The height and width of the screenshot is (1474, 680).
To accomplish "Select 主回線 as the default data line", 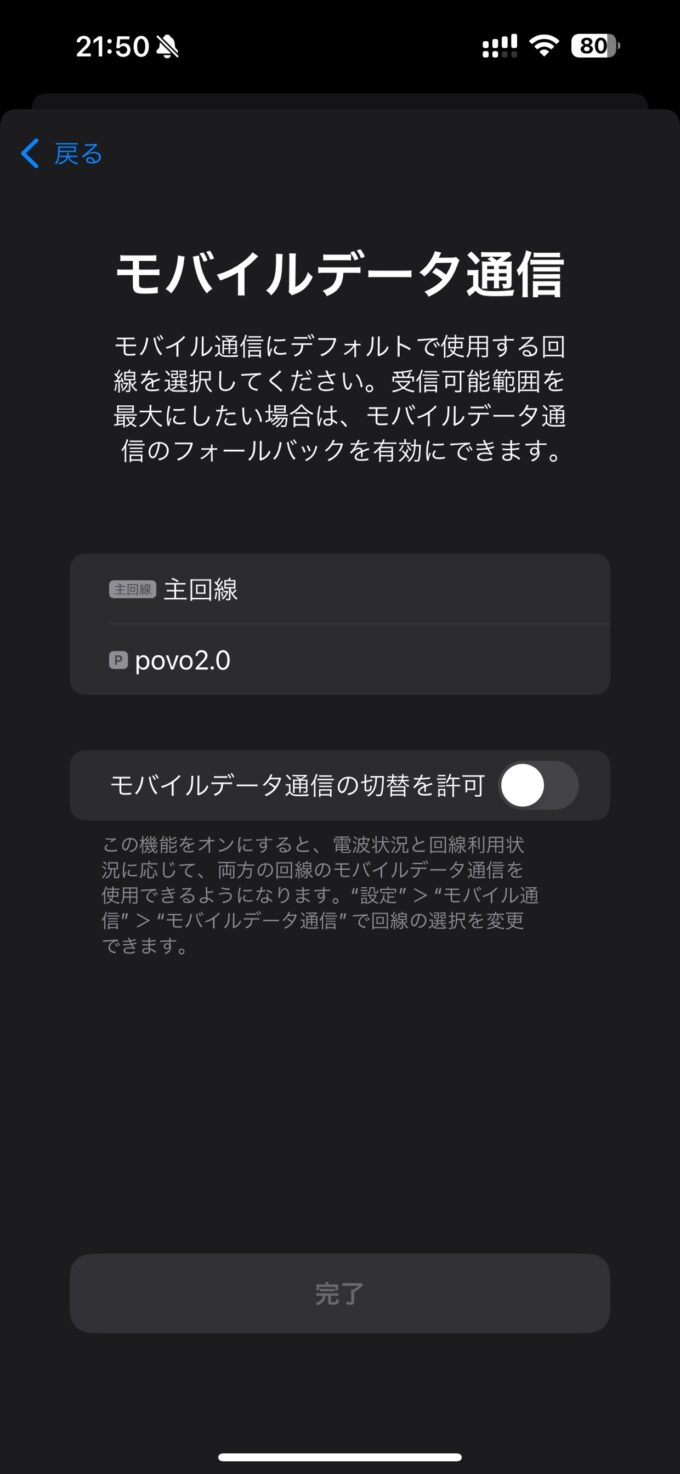I will pyautogui.click(x=340, y=589).
